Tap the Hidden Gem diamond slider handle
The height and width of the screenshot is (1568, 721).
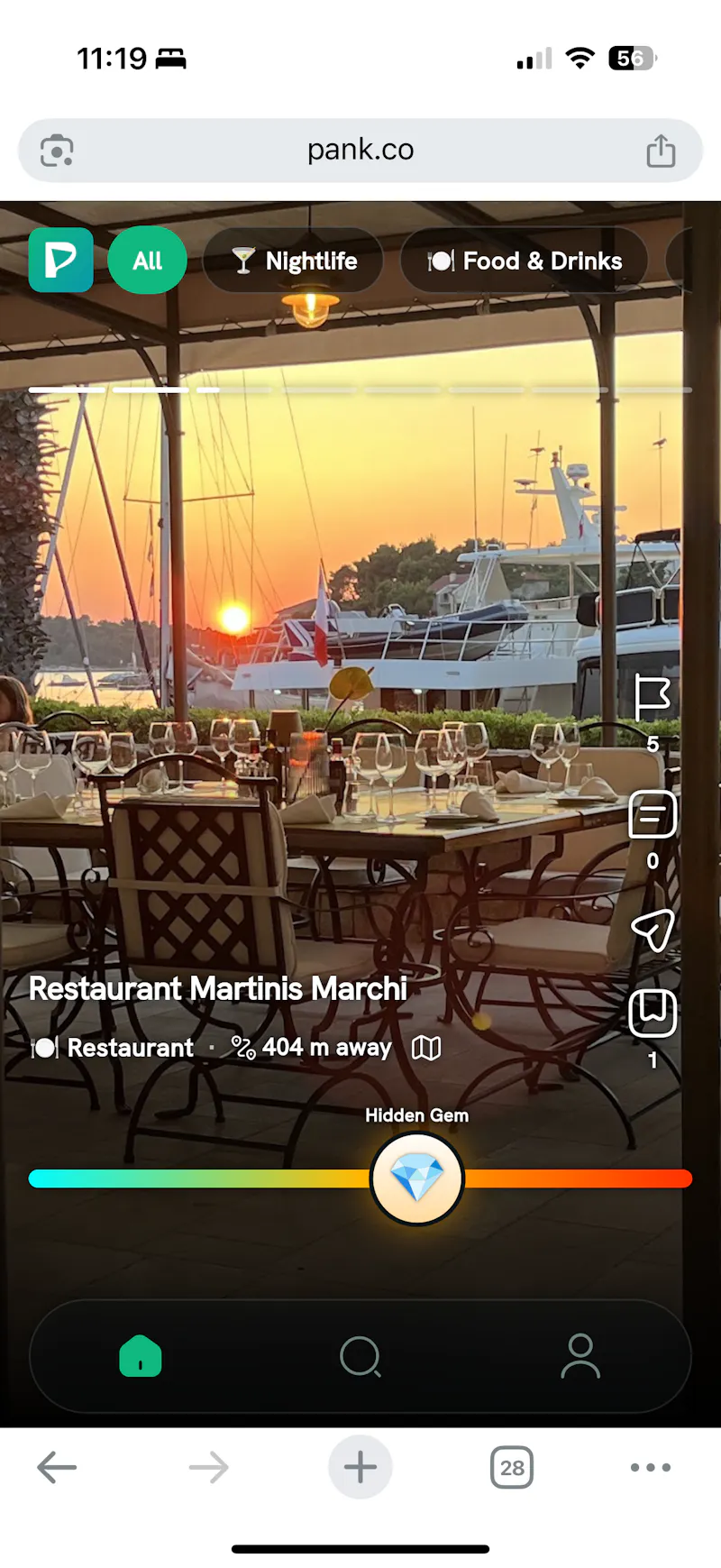417,1178
